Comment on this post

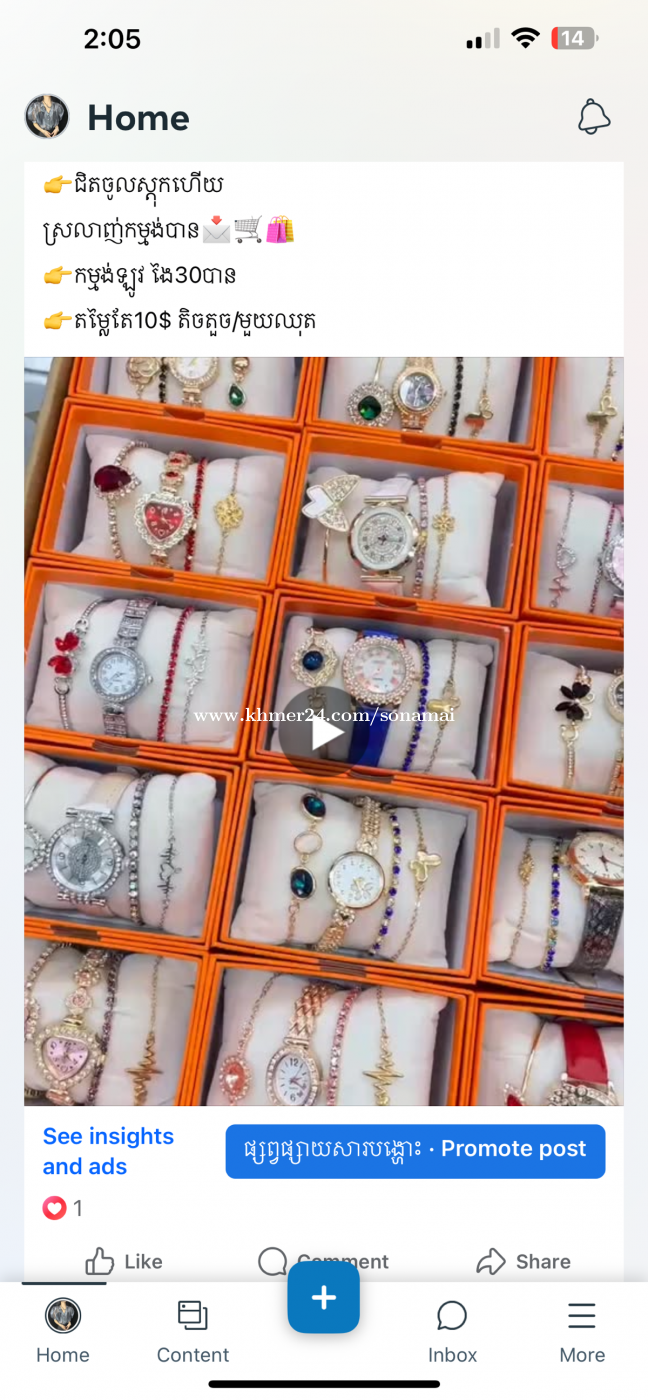(323, 1262)
